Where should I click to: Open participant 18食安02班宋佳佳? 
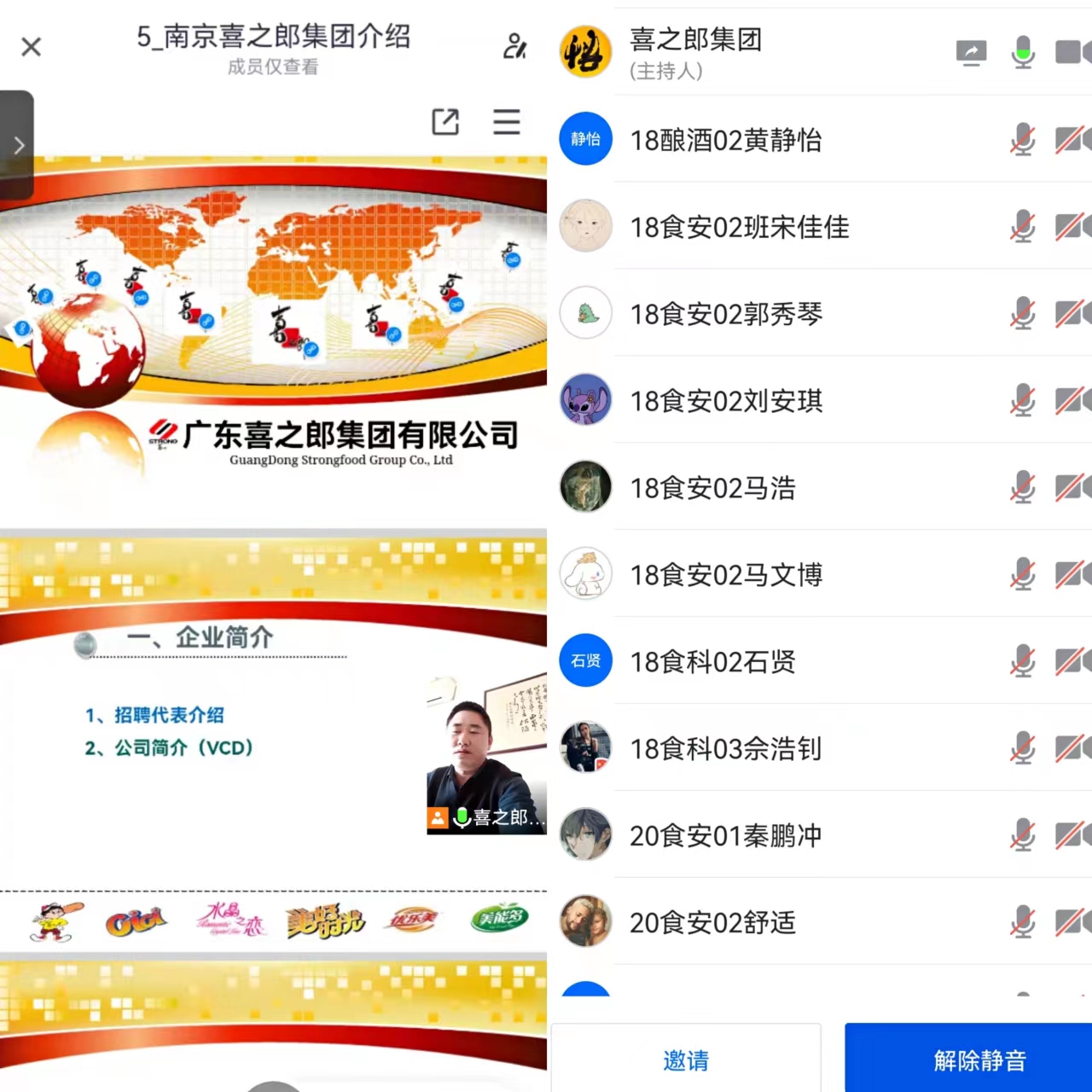pyautogui.click(x=739, y=227)
